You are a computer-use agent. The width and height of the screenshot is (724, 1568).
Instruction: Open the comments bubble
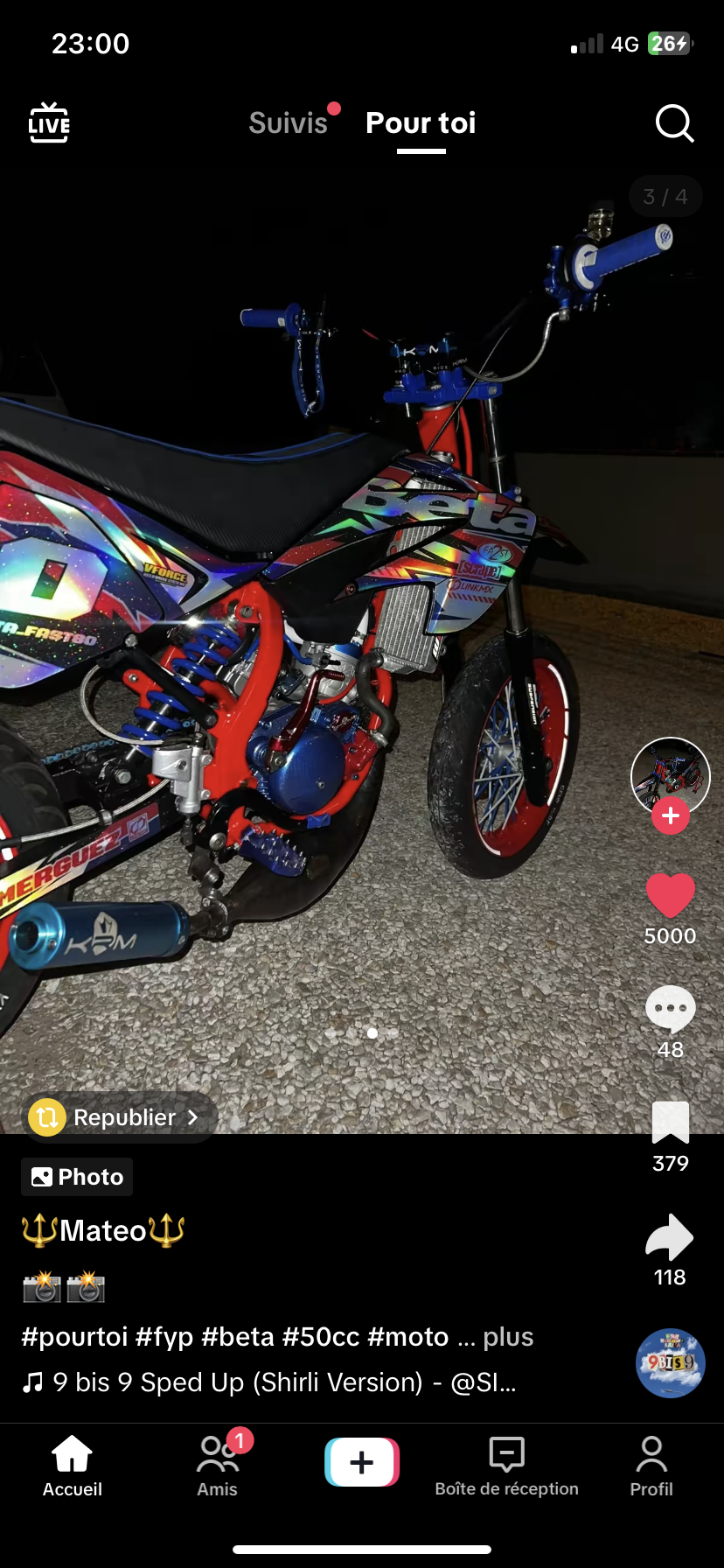[670, 1009]
